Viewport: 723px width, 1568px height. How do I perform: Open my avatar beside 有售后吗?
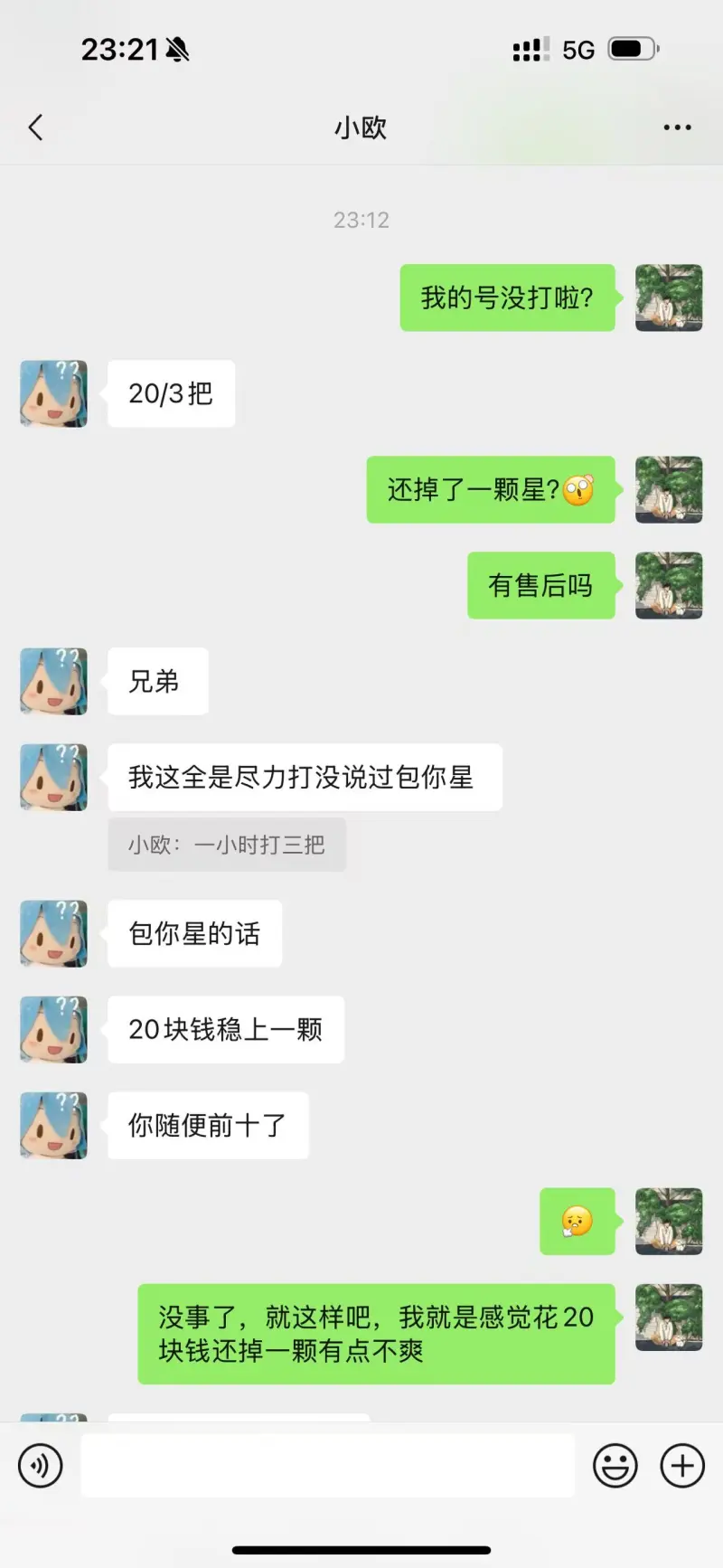pyautogui.click(x=669, y=585)
